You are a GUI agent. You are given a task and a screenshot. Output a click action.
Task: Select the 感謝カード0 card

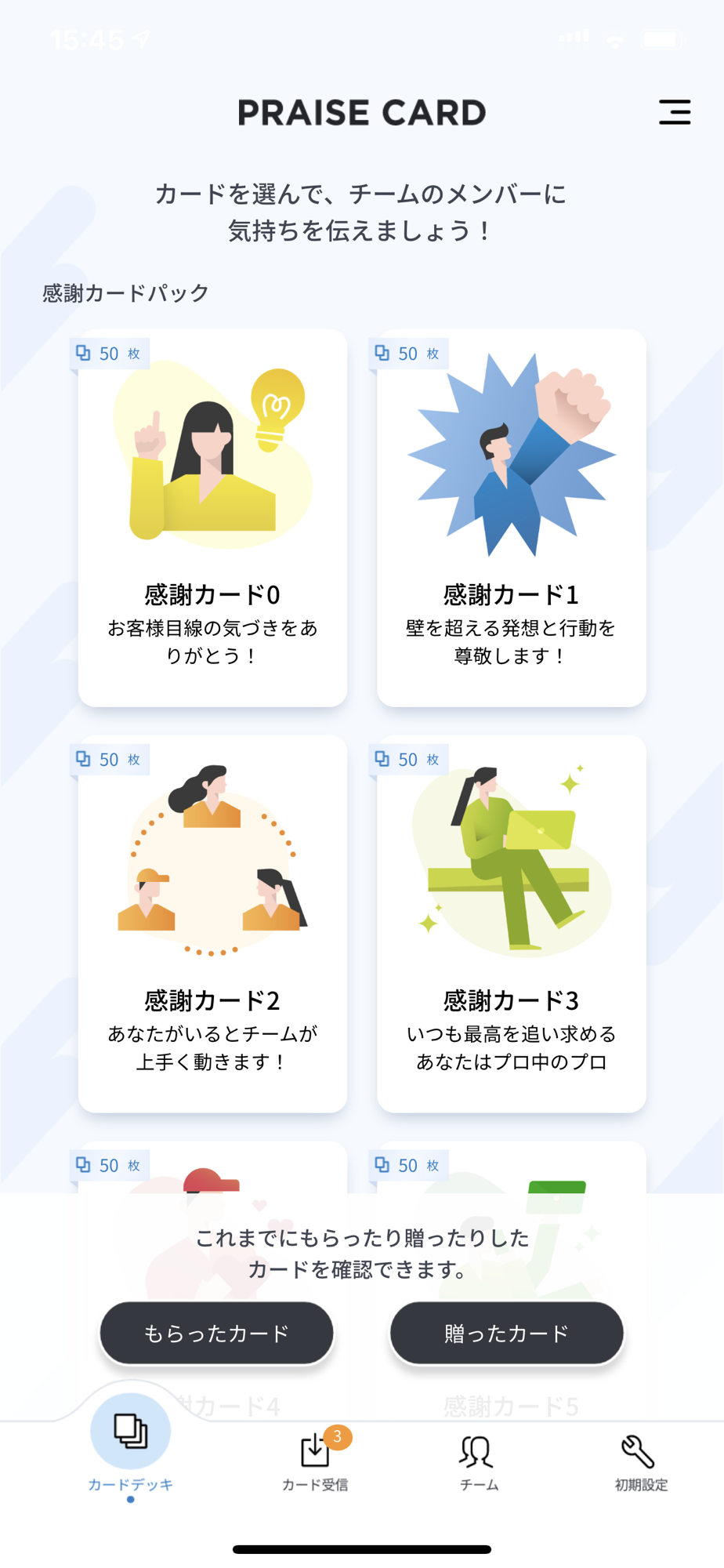(212, 518)
